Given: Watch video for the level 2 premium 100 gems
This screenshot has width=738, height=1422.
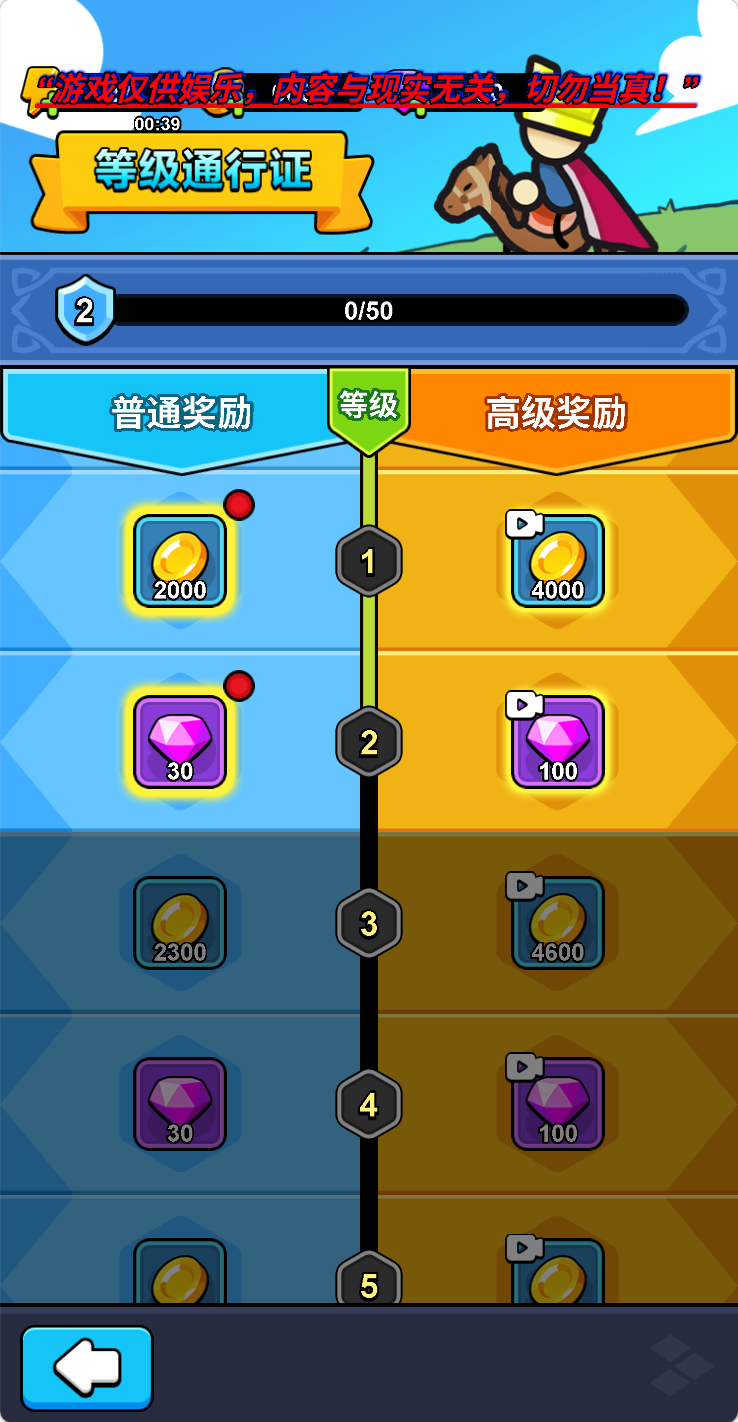Looking at the screenshot, I should (x=558, y=742).
